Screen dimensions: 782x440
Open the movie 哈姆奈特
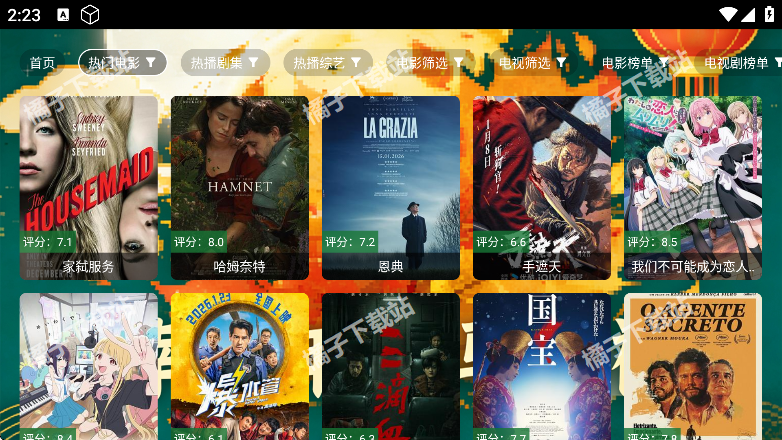(240, 187)
